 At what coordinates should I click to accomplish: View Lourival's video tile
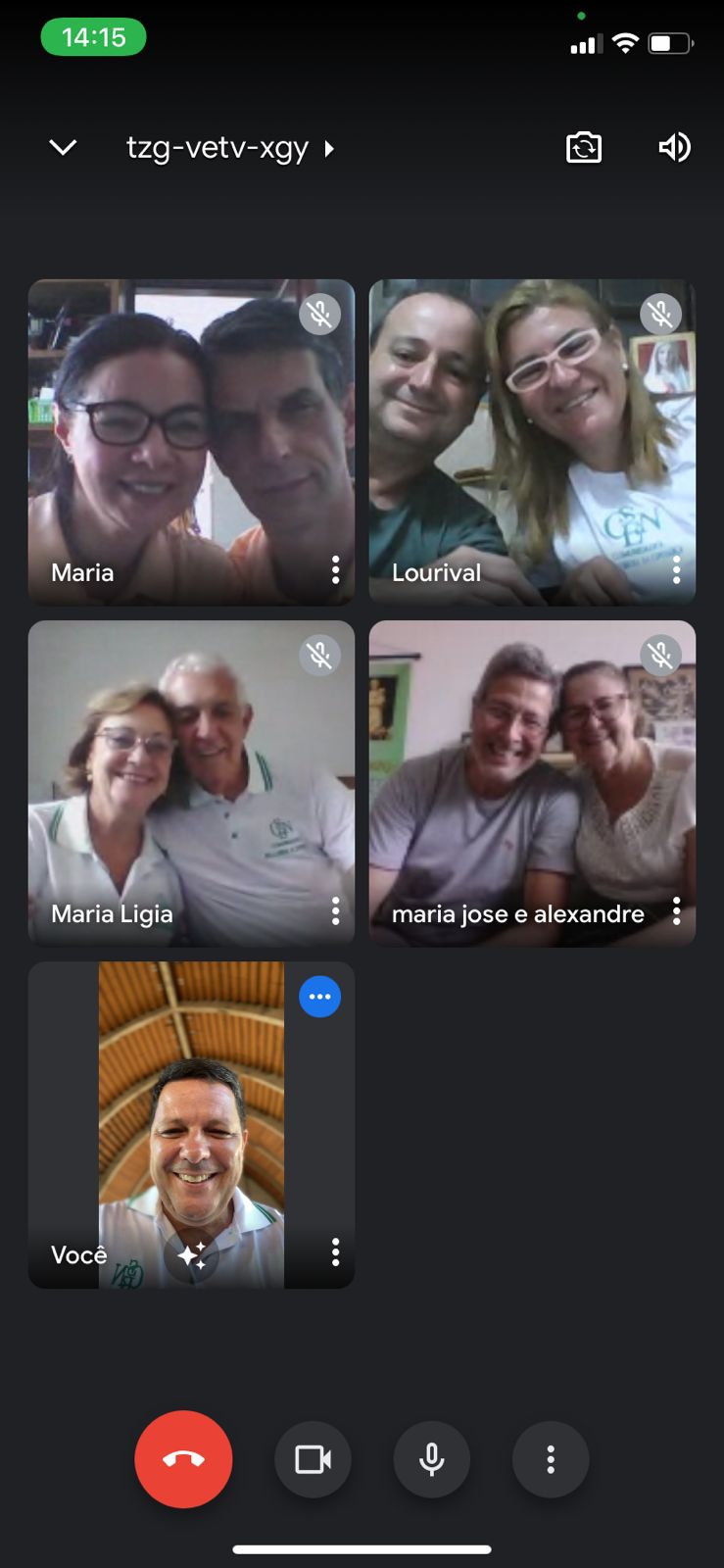click(x=532, y=441)
